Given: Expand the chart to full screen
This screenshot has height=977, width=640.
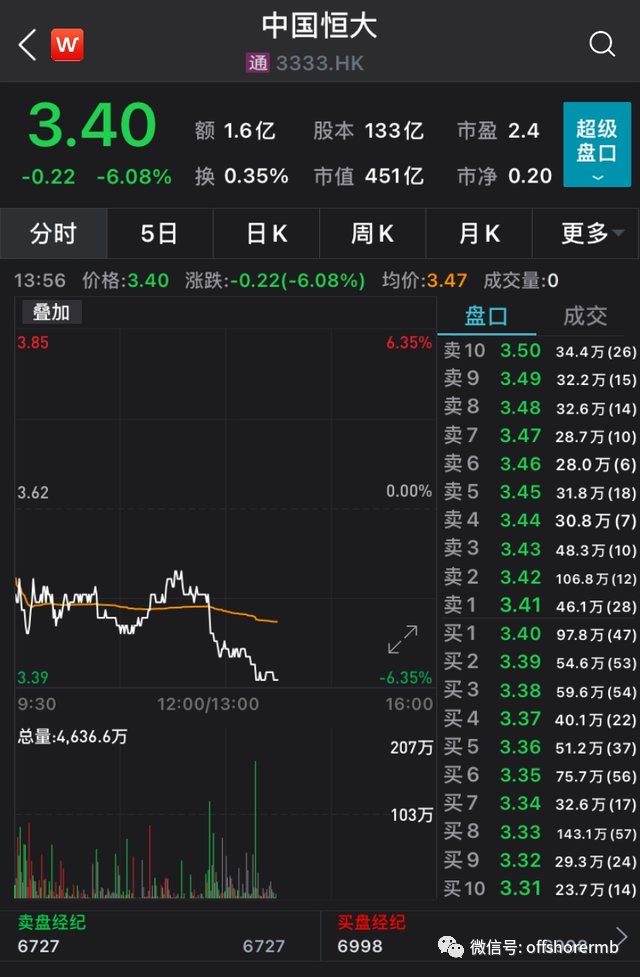Looking at the screenshot, I should click(x=403, y=640).
